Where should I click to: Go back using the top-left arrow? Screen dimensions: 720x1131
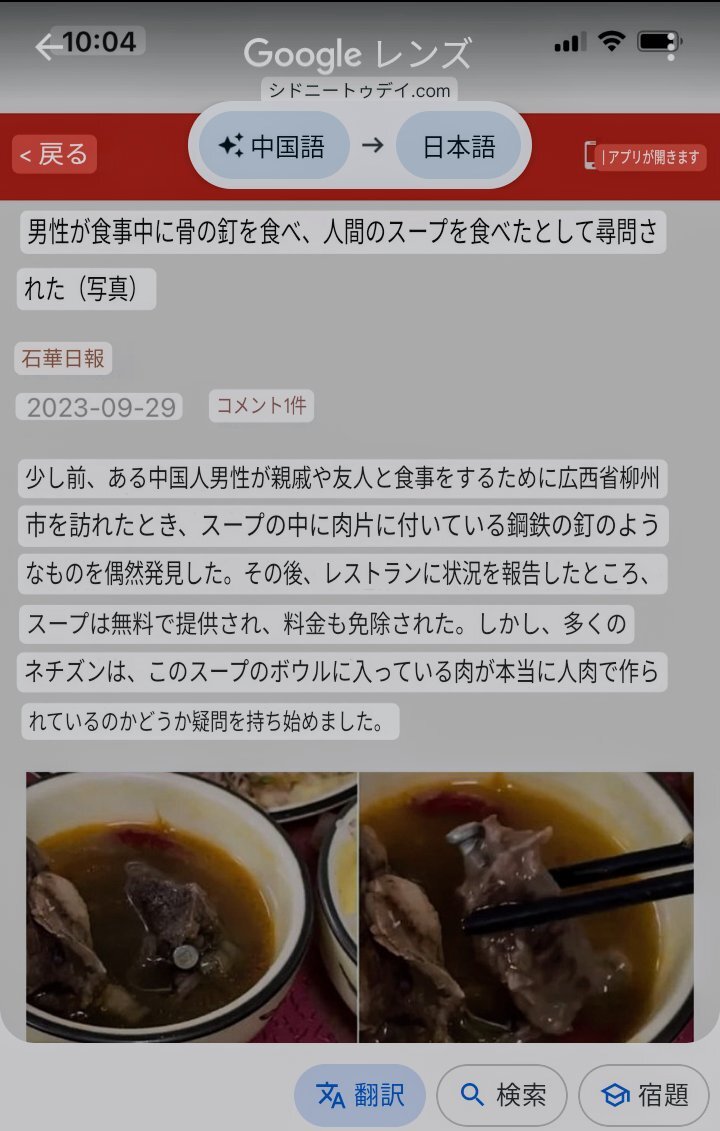[x=48, y=46]
